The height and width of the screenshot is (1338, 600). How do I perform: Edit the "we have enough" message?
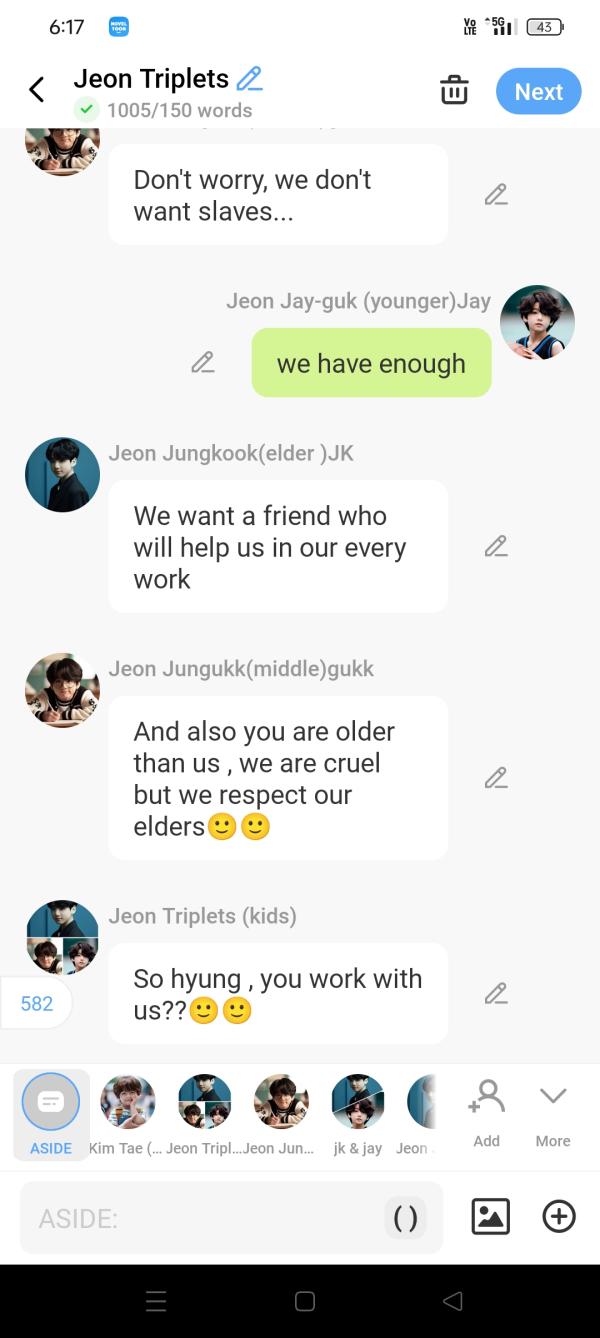coord(203,362)
